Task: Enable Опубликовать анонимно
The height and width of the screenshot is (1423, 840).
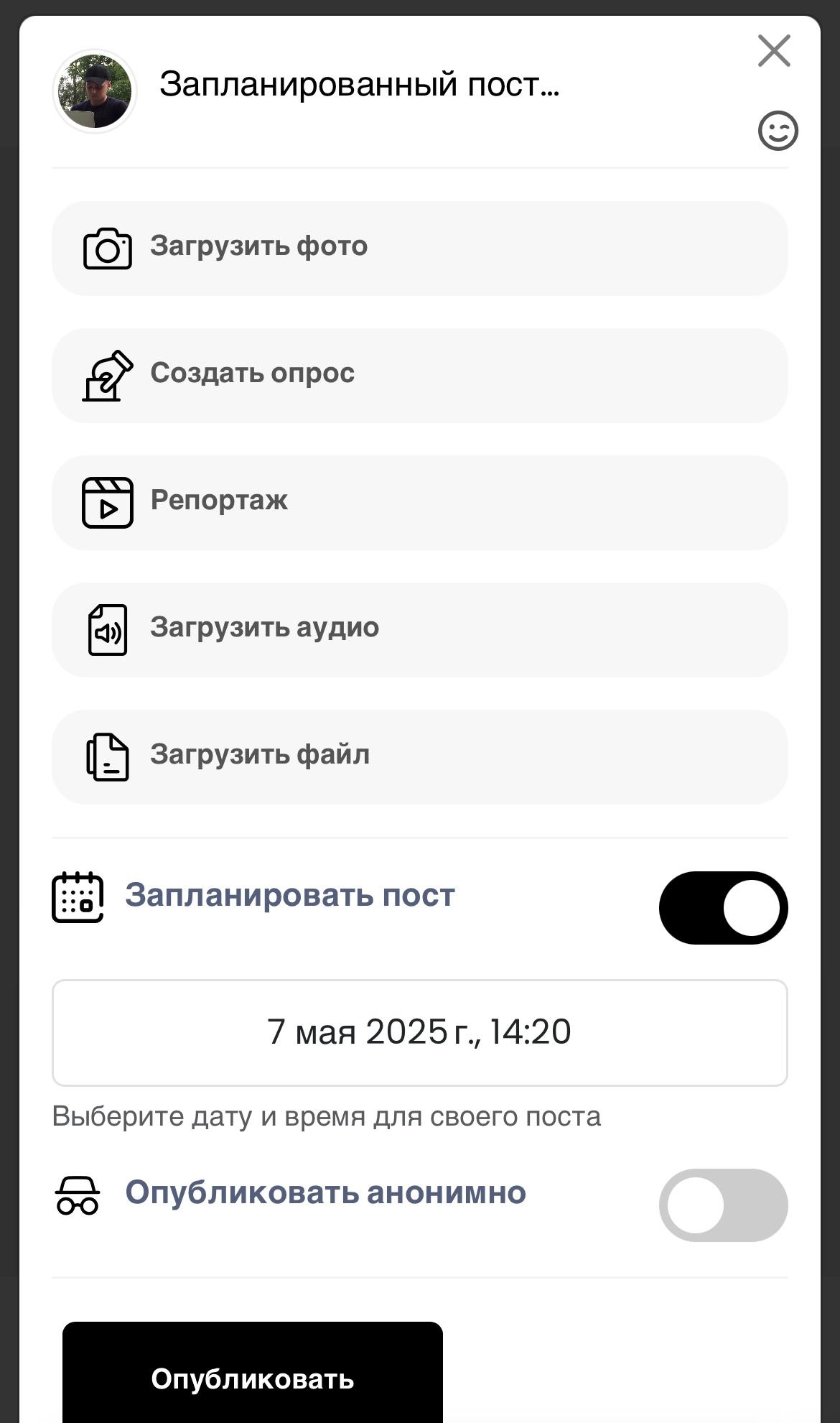Action: (x=723, y=1205)
